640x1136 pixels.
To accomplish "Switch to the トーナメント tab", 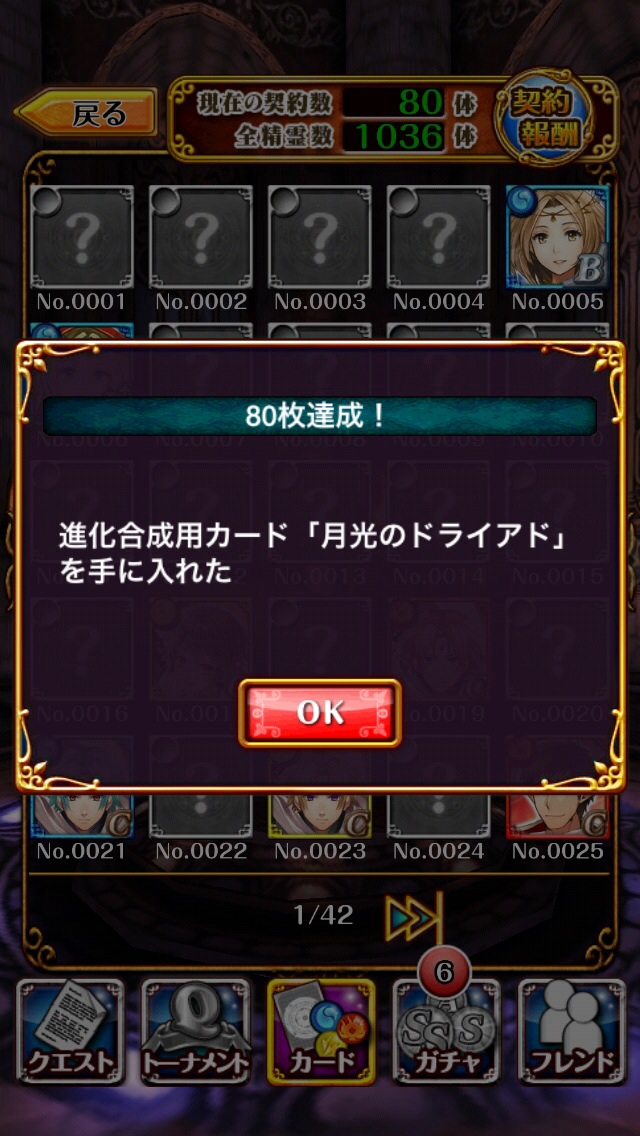I will coord(195,1031).
